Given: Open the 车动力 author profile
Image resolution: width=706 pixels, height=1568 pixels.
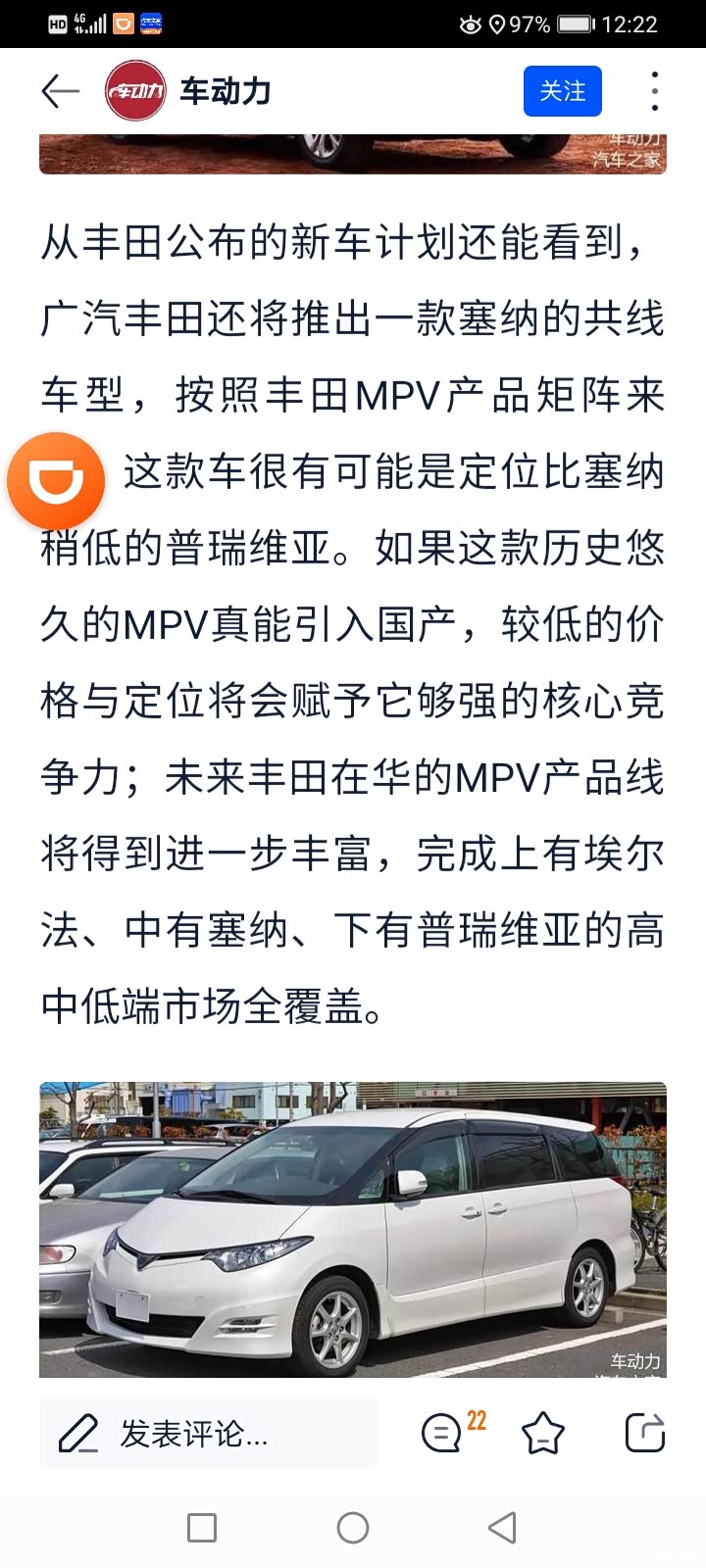Looking at the screenshot, I should [188, 91].
